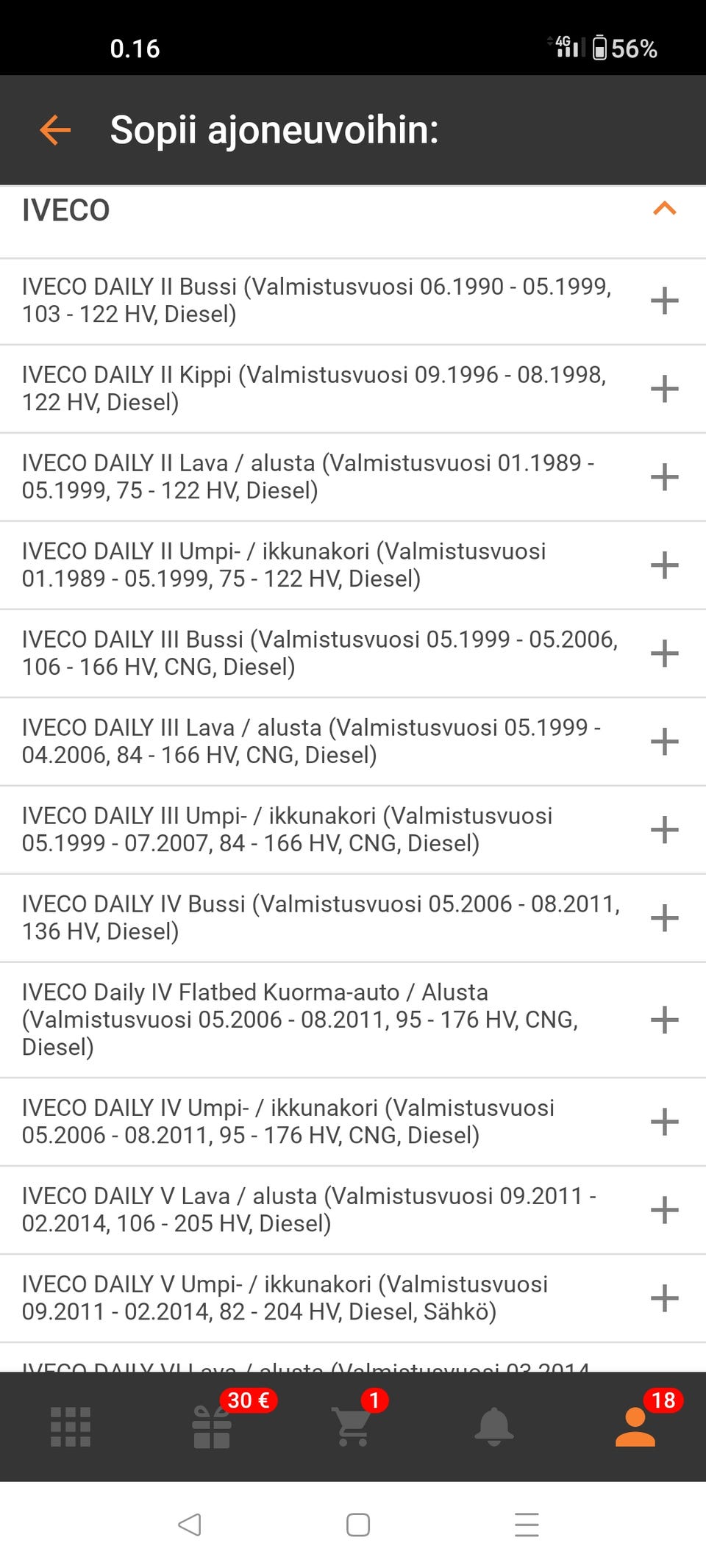The image size is (706, 1568).
Task: Expand IVECO DAILY III Lava / alusta
Action: pyautogui.click(x=664, y=742)
